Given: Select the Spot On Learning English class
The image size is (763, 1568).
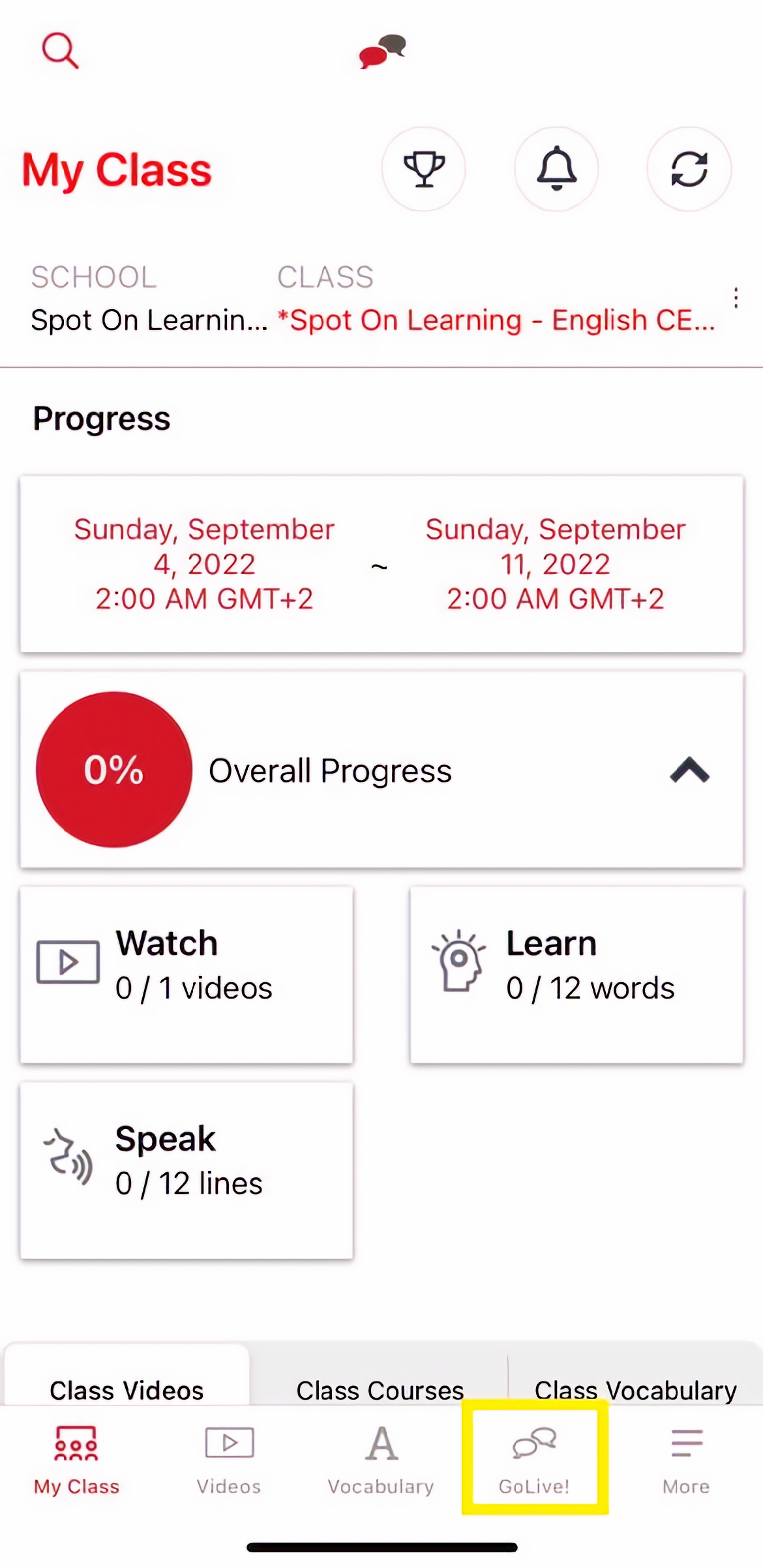Looking at the screenshot, I should [x=496, y=320].
